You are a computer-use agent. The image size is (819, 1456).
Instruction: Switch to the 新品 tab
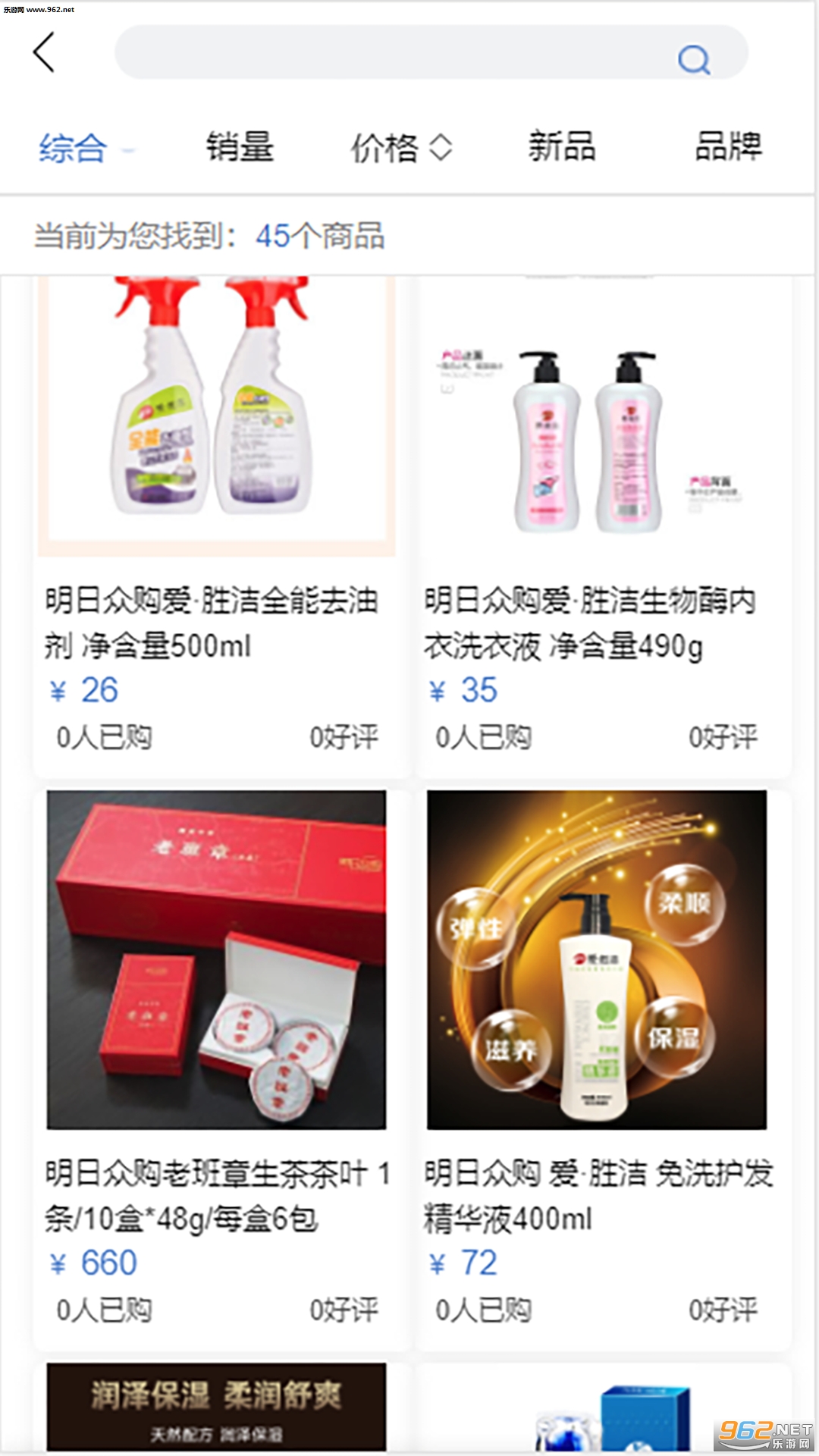562,146
